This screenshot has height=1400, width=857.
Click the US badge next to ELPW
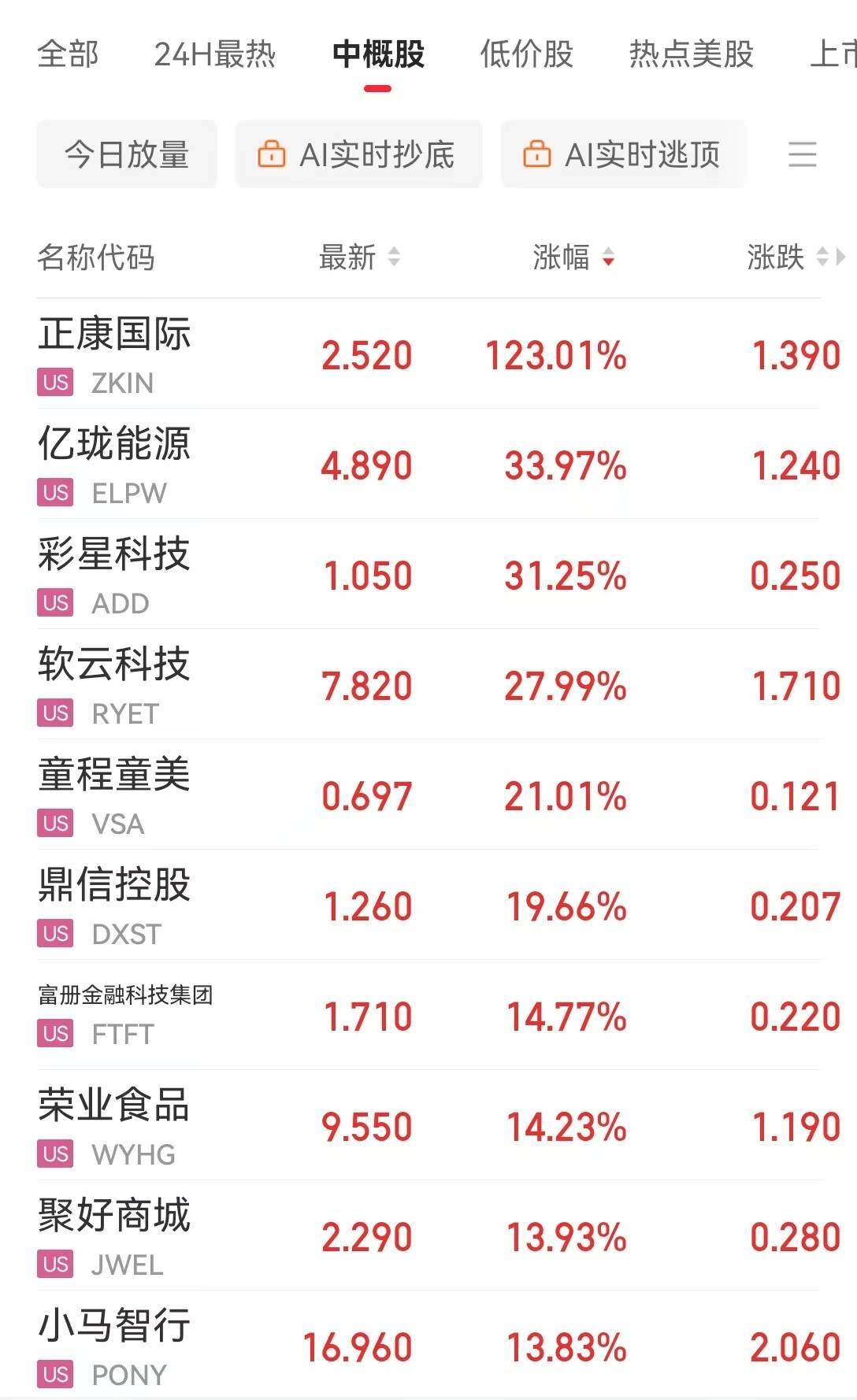(54, 492)
